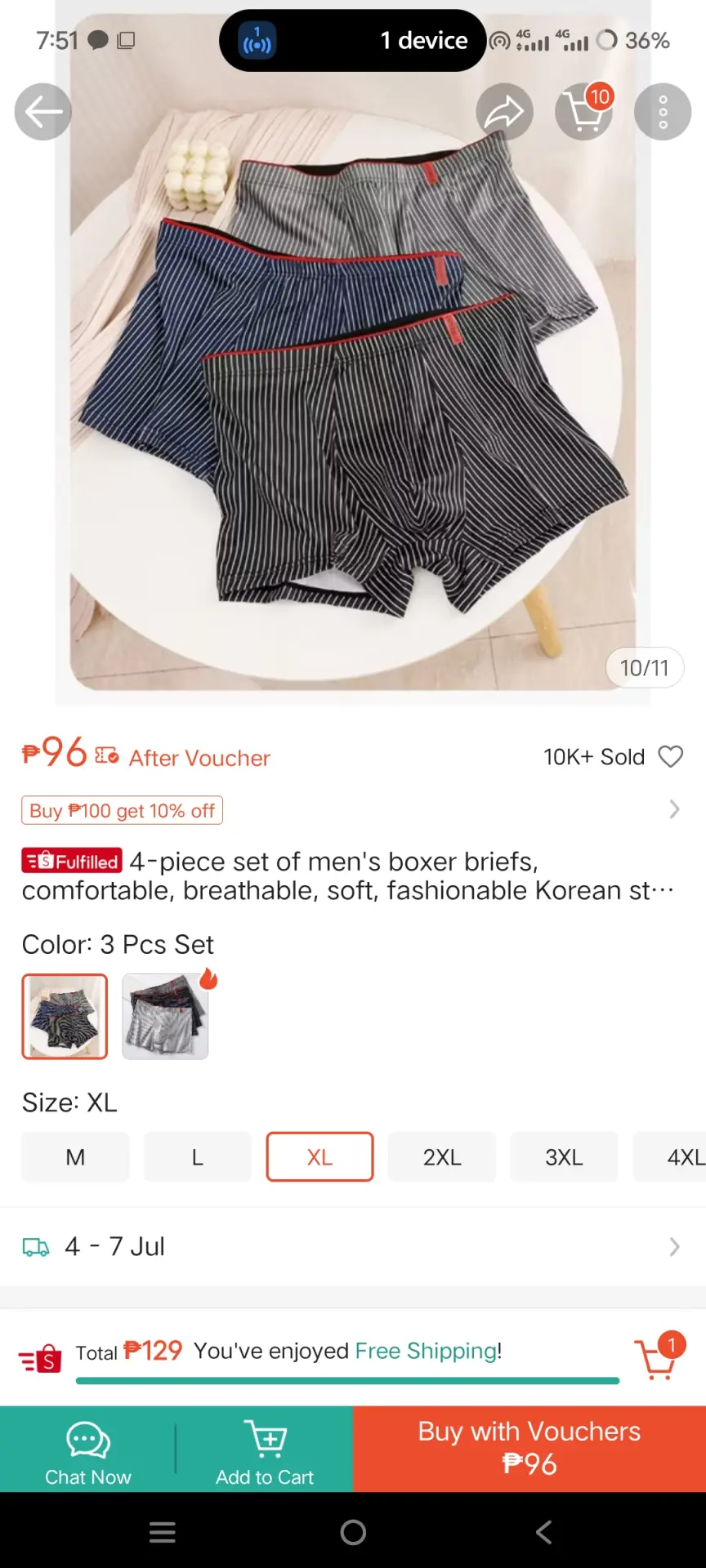The width and height of the screenshot is (706, 1568).
Task: Open the three-dot overflow menu
Action: (663, 112)
